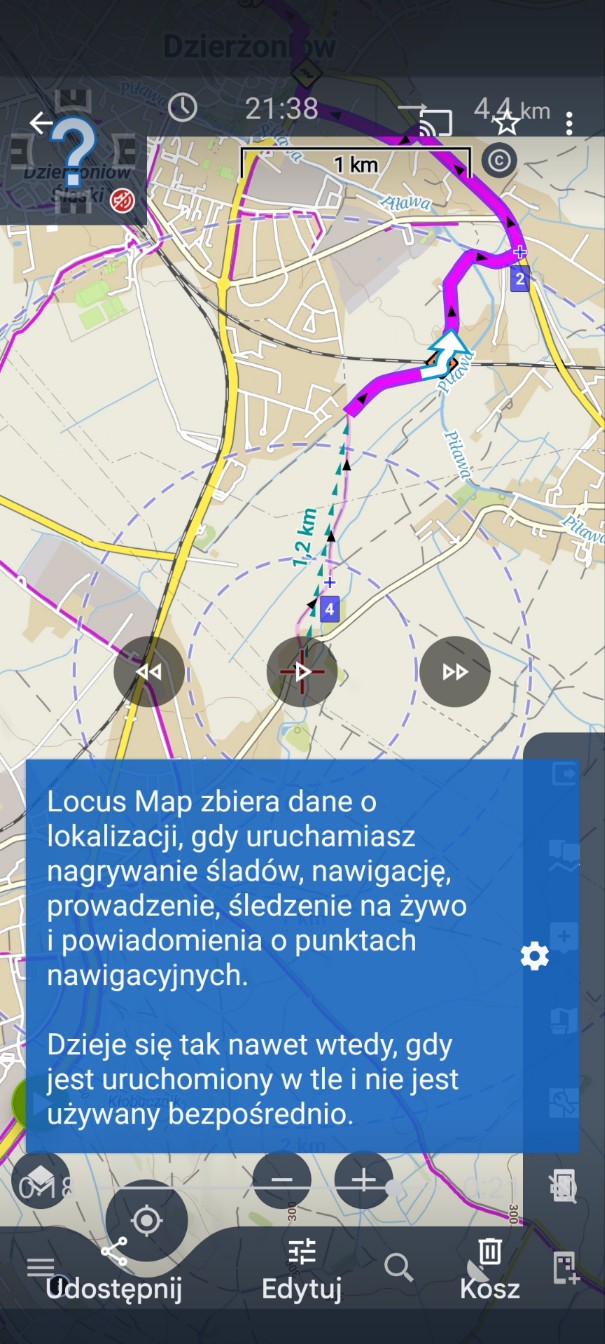This screenshot has height=1344, width=605.
Task: Open the three-dot overflow menu
Action: coord(568,123)
